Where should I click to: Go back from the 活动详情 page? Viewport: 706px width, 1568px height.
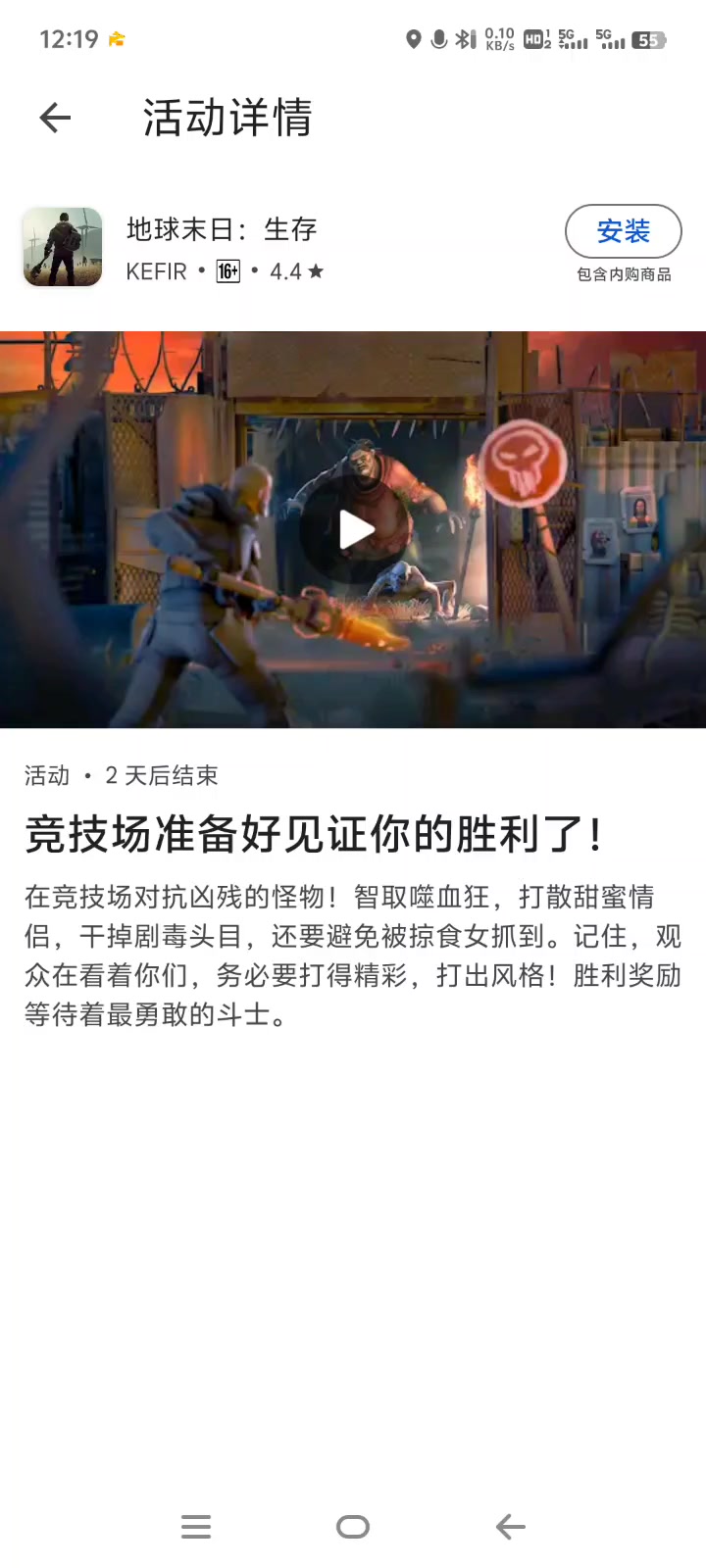point(55,119)
